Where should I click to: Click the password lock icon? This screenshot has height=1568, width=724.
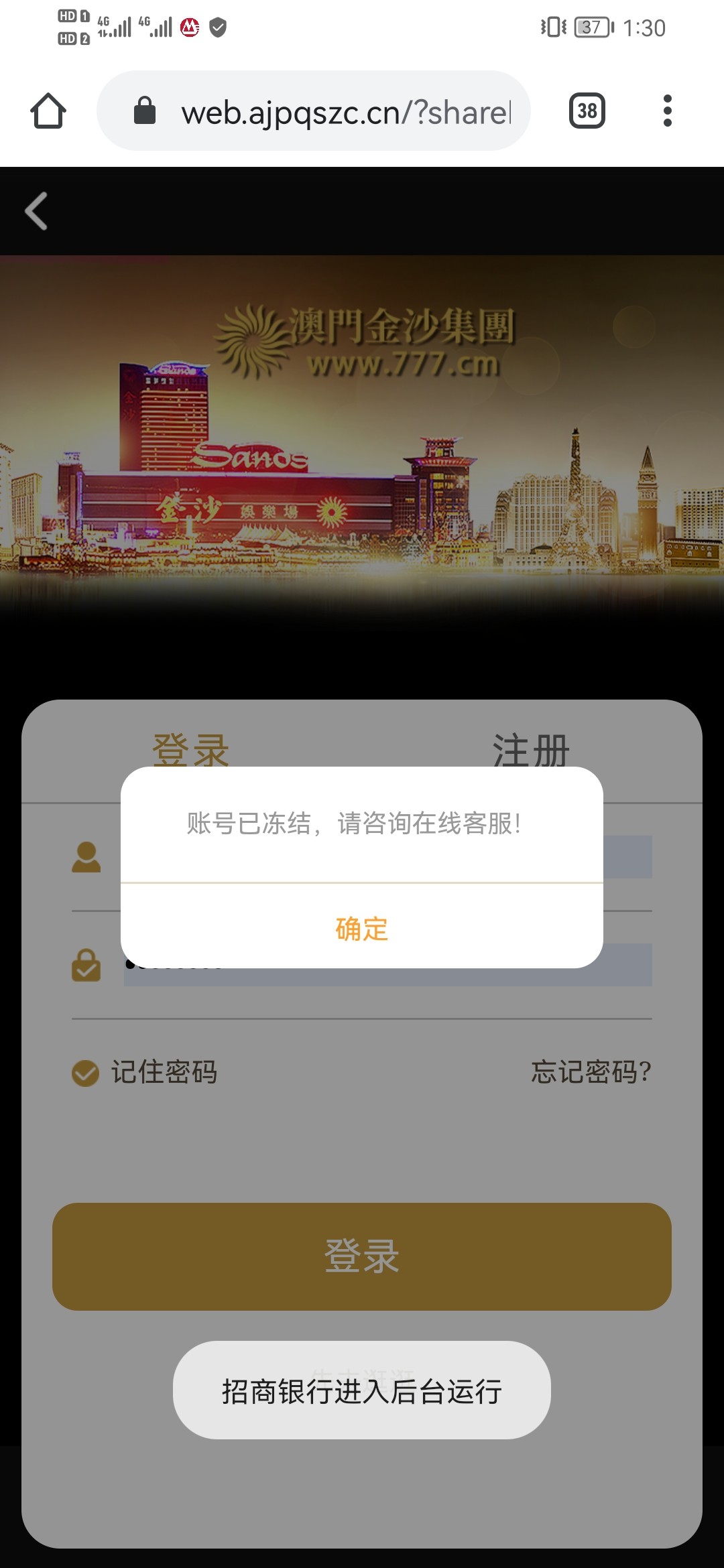(86, 965)
